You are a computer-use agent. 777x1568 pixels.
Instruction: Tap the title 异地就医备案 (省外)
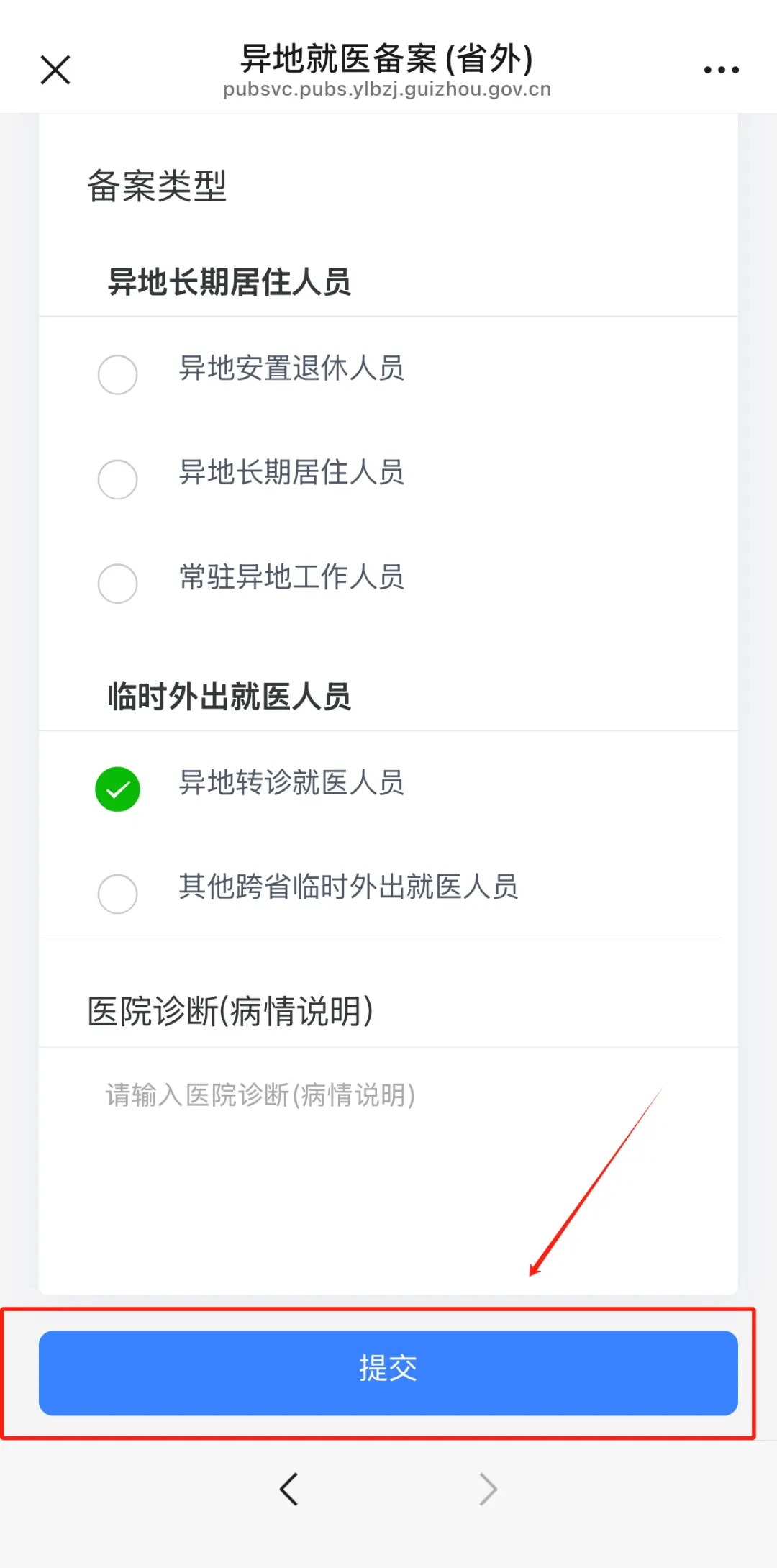point(388,60)
